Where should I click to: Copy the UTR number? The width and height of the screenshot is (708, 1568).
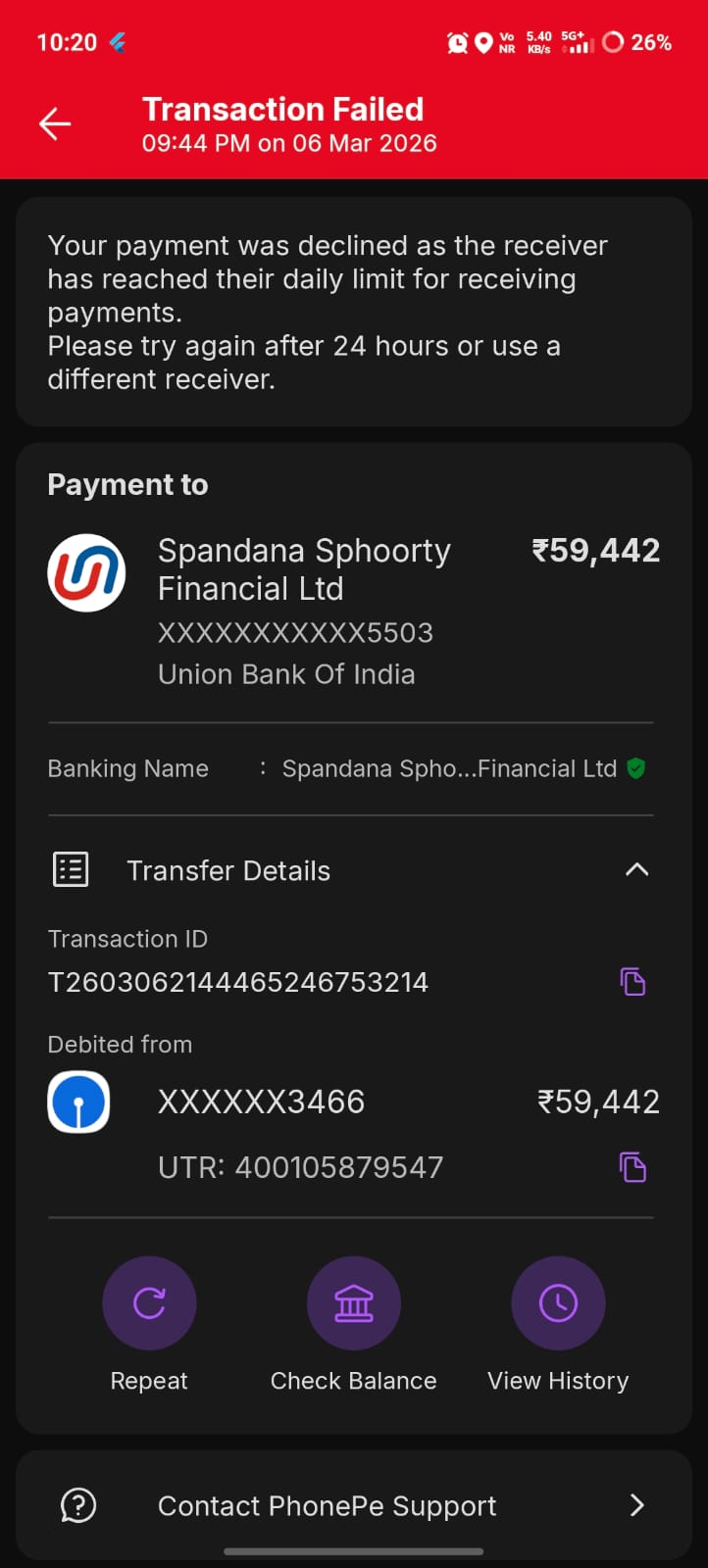click(632, 1167)
